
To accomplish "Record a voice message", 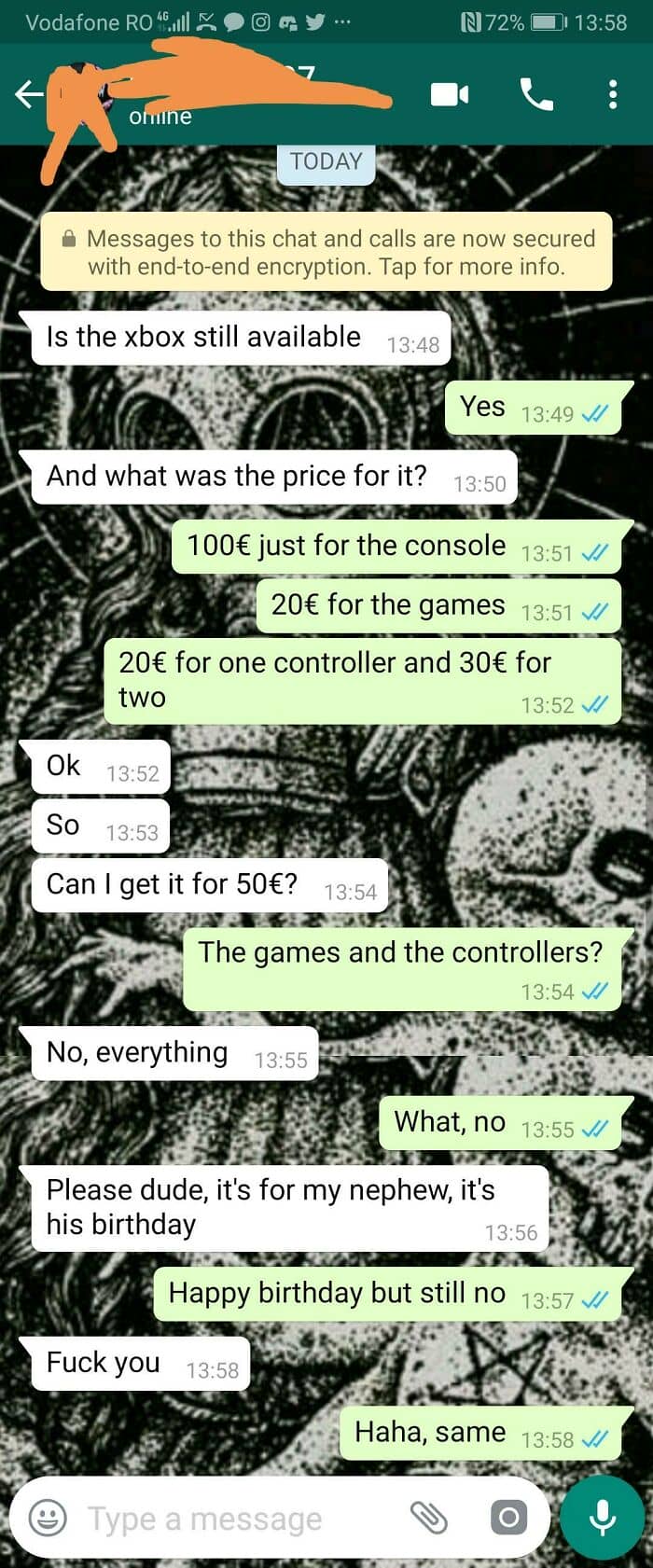I will pyautogui.click(x=603, y=1518).
